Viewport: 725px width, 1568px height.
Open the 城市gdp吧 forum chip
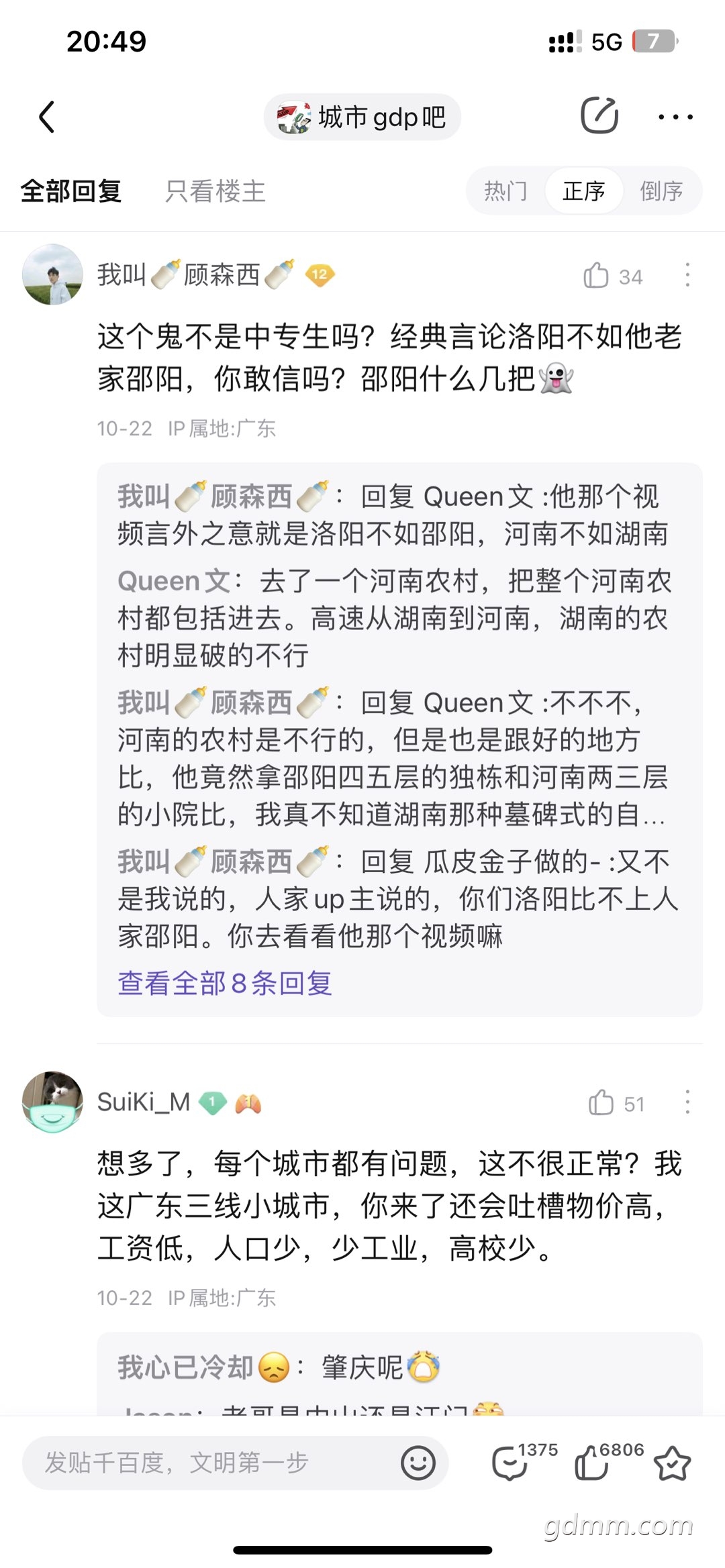tap(362, 117)
